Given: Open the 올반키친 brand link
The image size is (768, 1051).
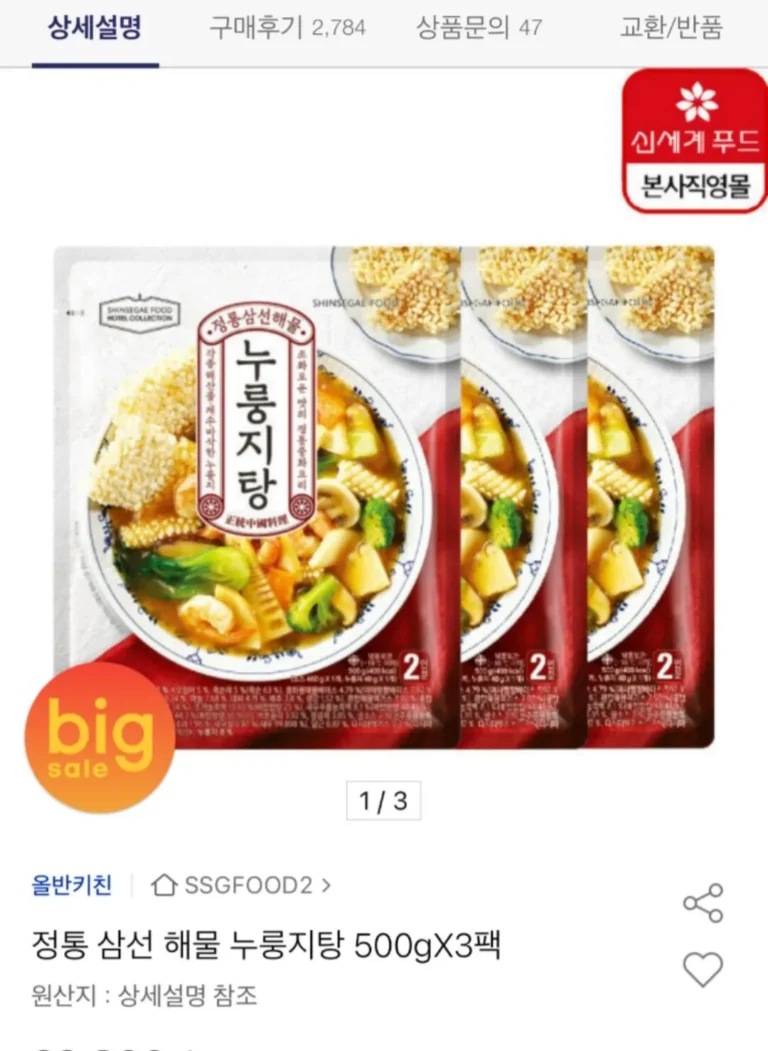Looking at the screenshot, I should (71, 885).
